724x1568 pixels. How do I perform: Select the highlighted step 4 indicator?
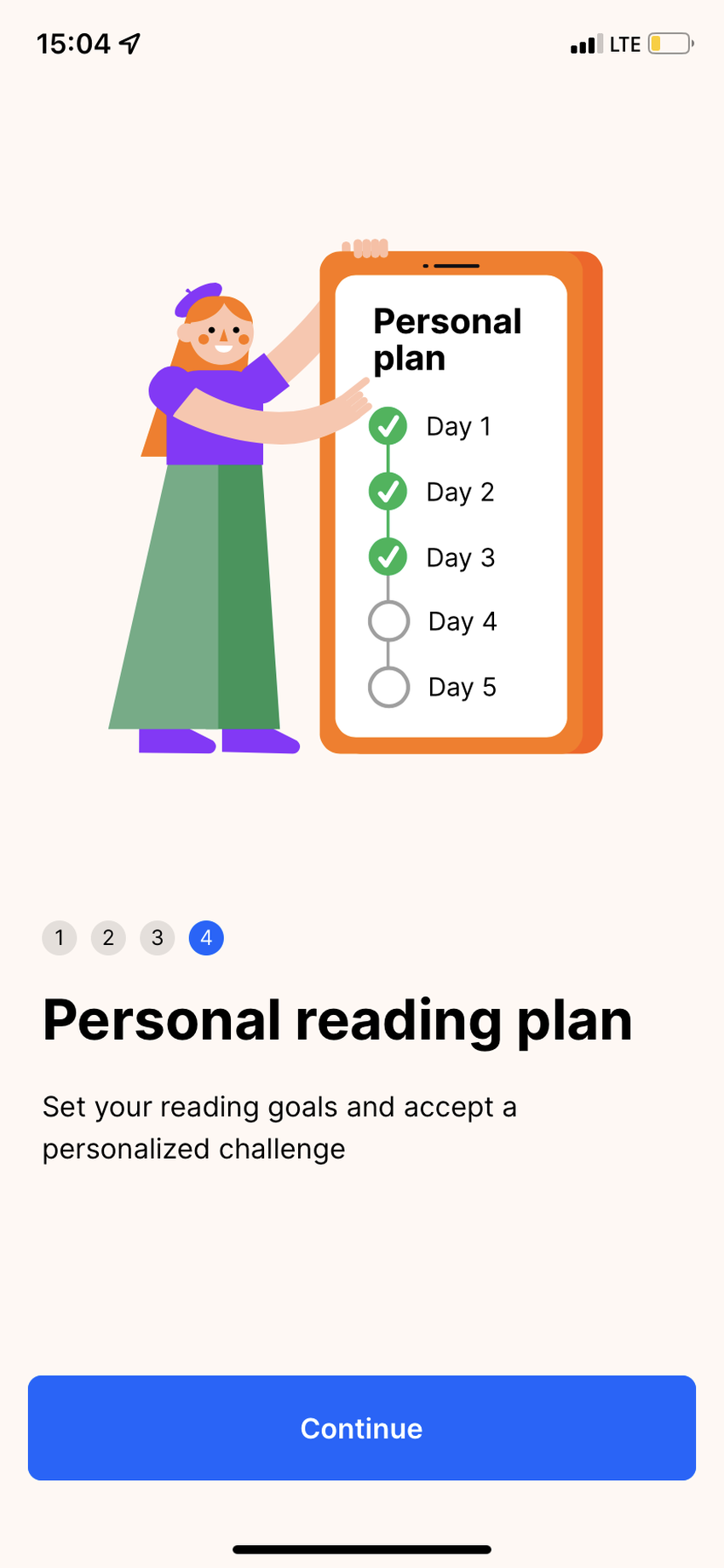206,938
